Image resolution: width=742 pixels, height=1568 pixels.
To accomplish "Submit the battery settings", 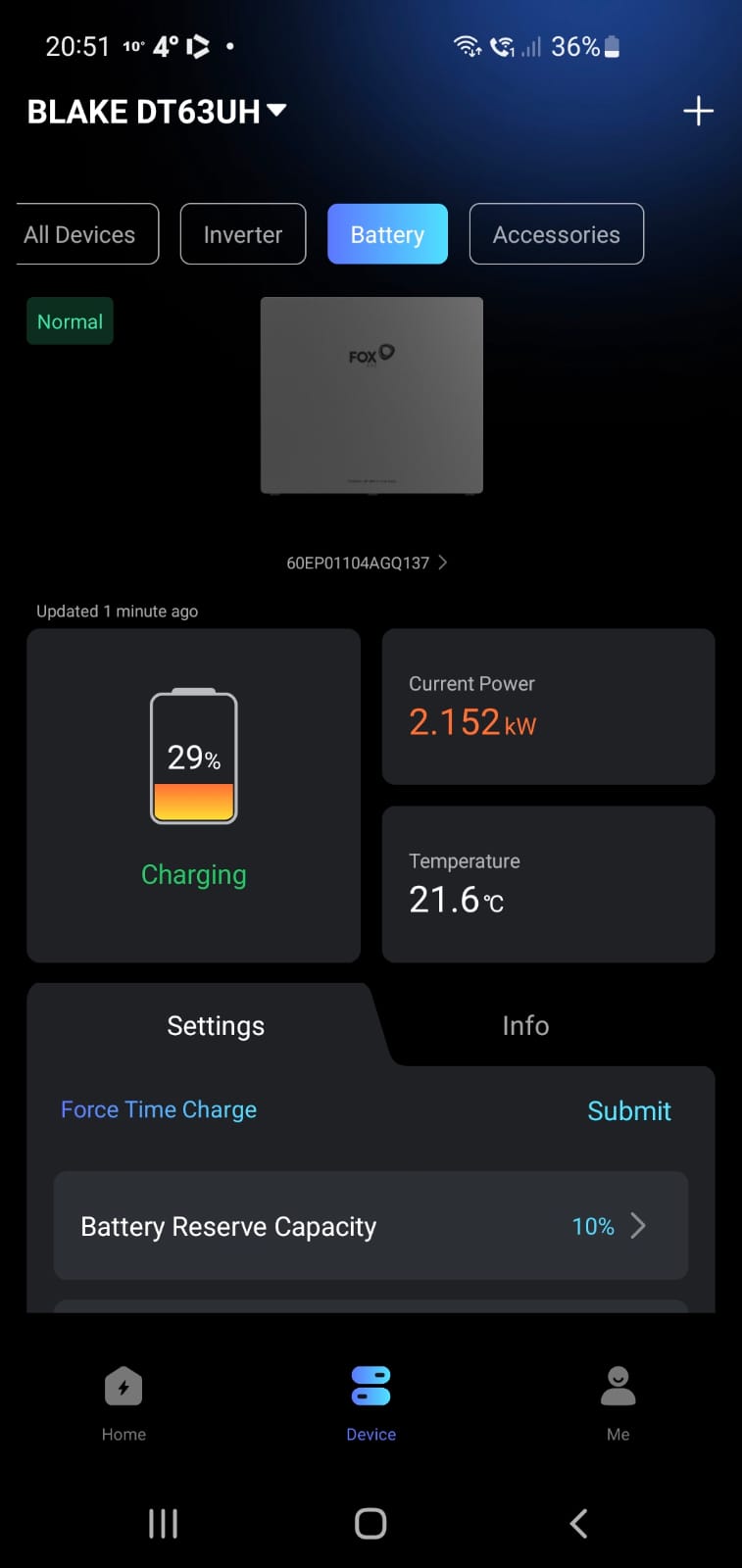I will coord(628,1110).
